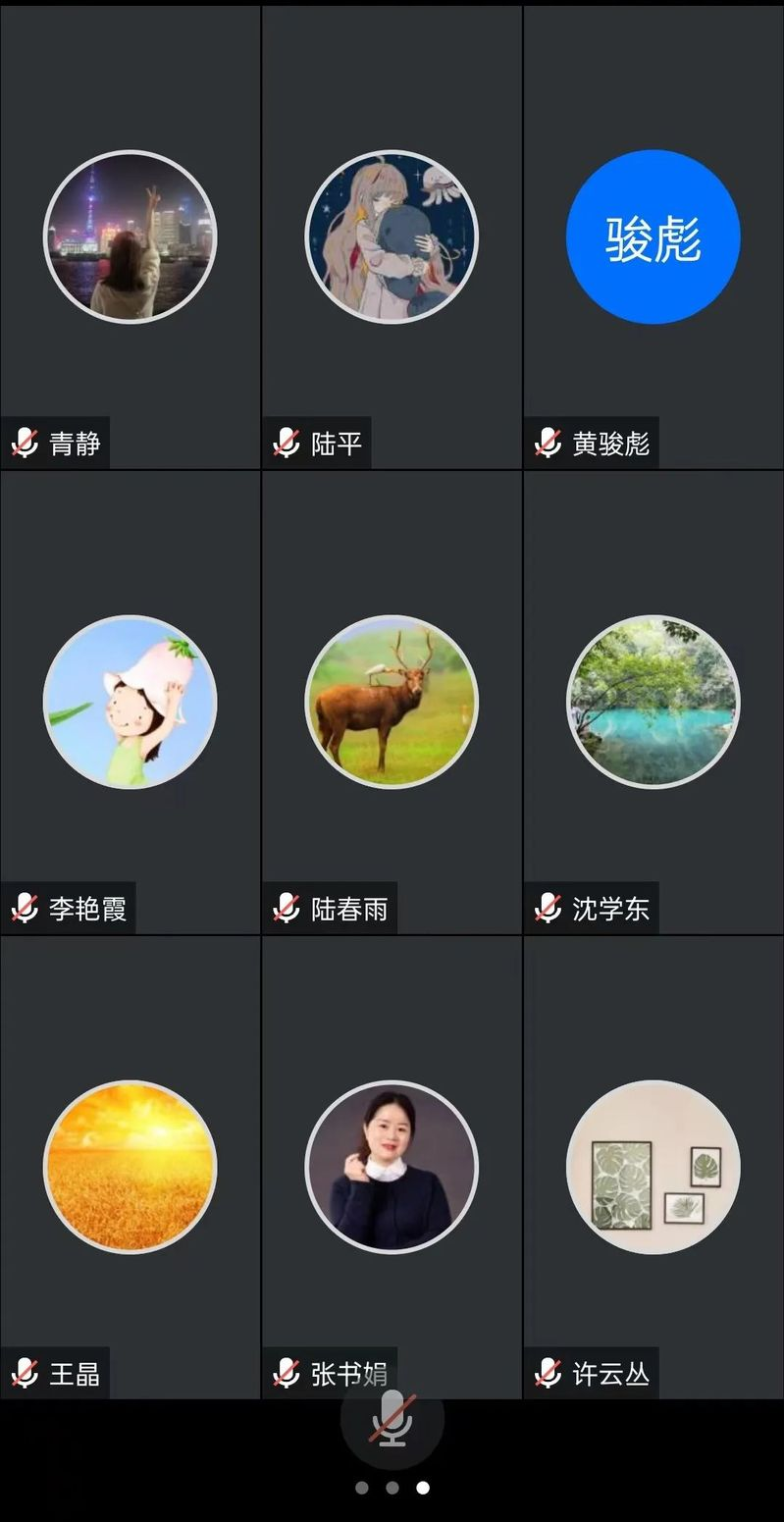Select participant tile 李艳霞

131,702
